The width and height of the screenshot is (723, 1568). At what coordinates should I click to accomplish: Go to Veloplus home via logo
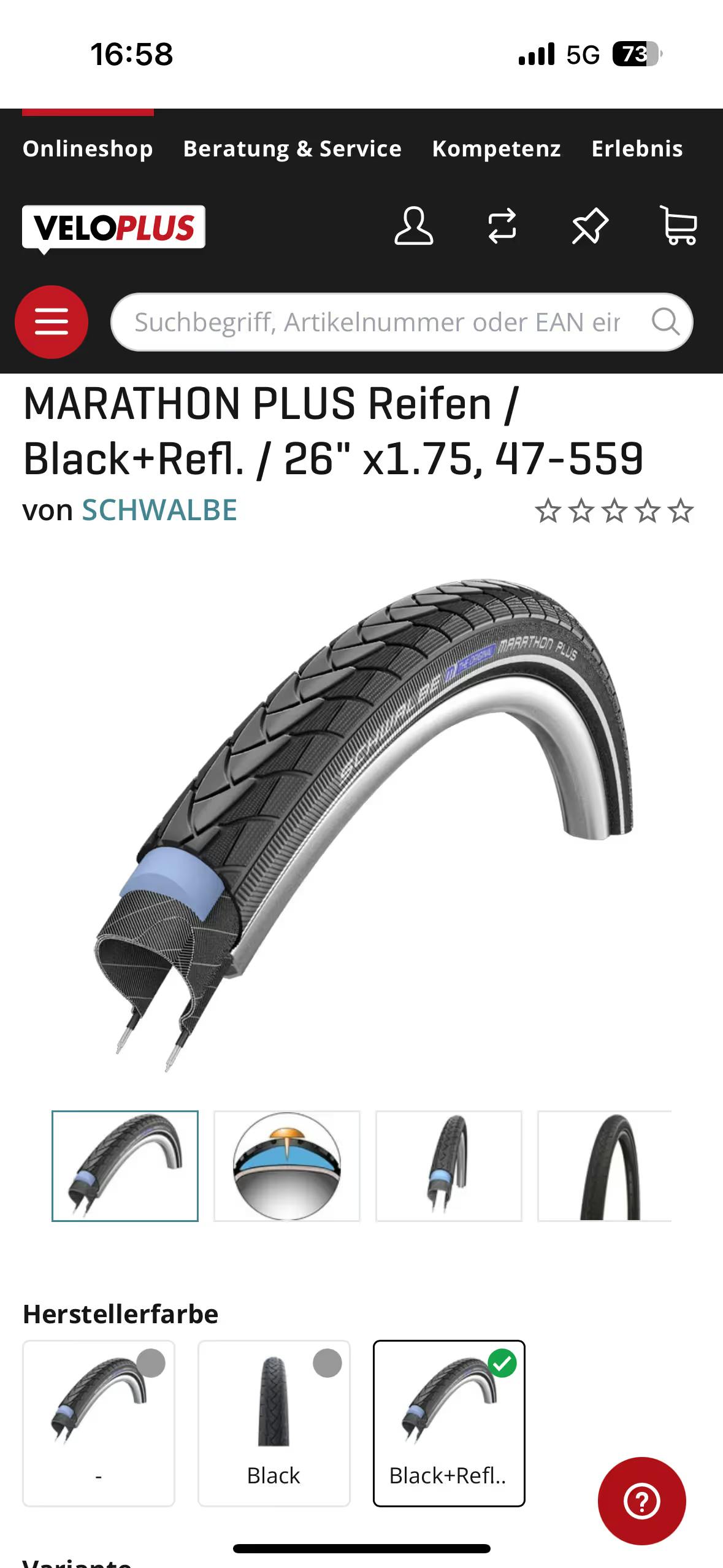113,227
